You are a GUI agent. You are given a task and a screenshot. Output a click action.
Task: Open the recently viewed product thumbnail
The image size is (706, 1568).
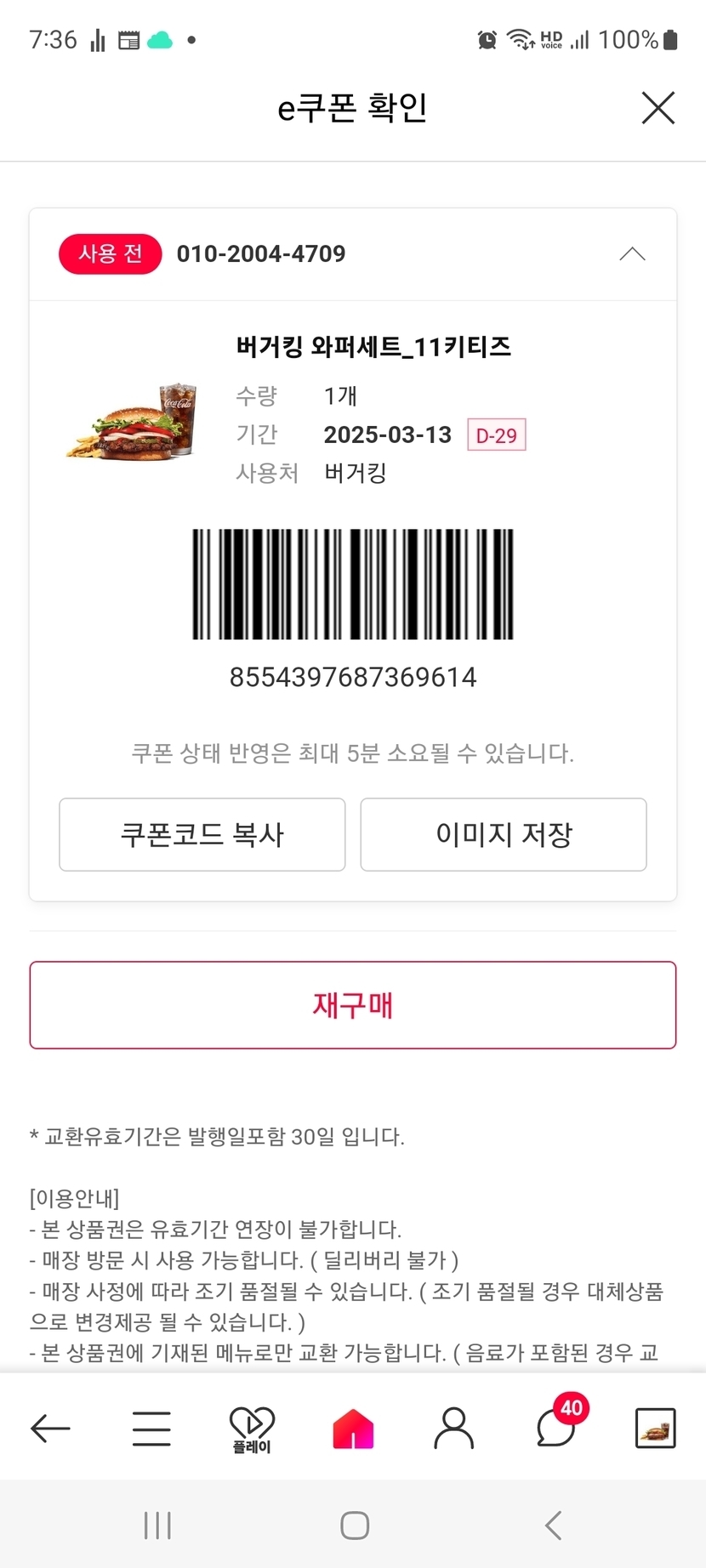[x=656, y=1429]
